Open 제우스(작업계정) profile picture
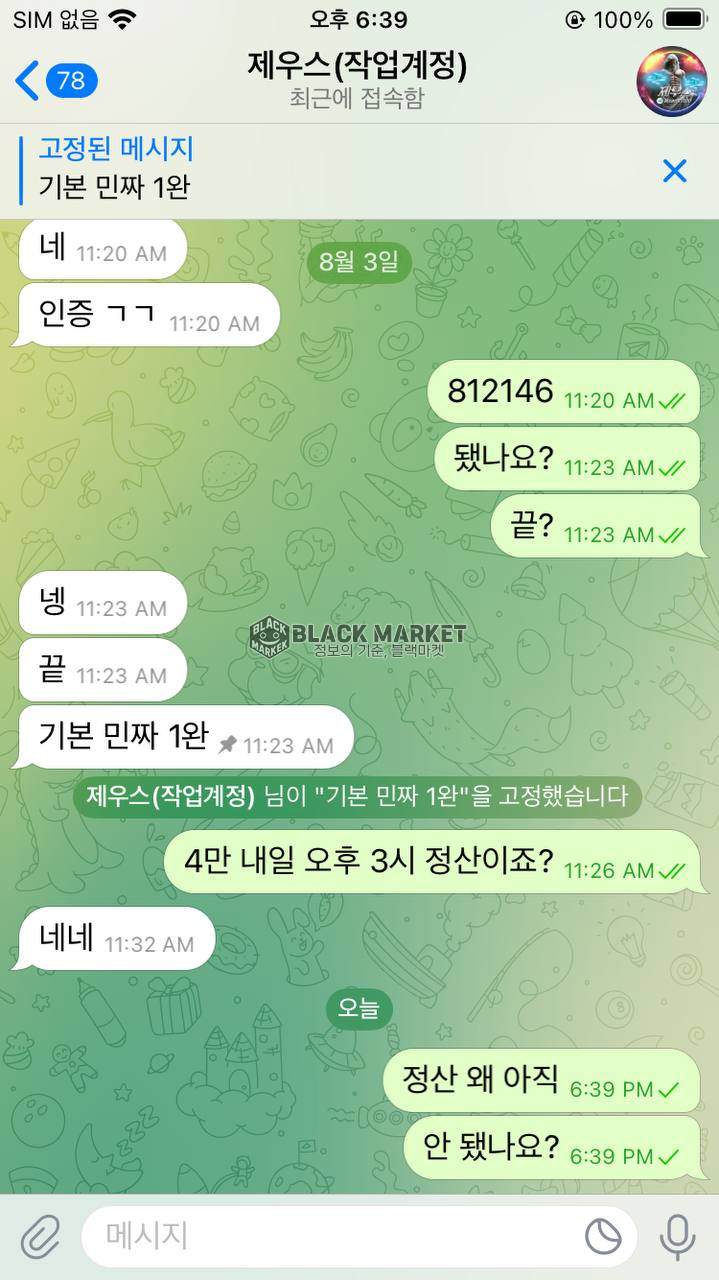 [671, 81]
